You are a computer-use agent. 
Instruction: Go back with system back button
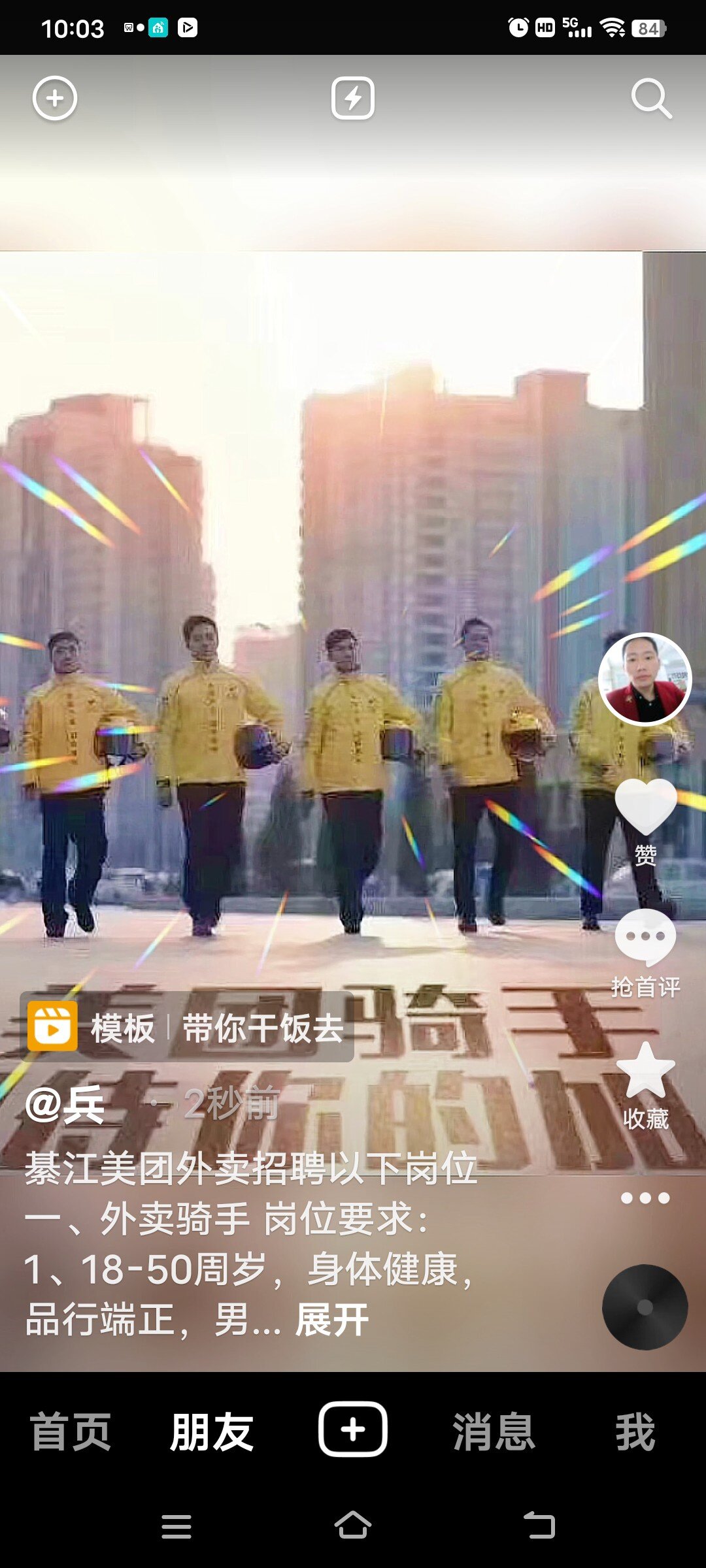[539, 1526]
